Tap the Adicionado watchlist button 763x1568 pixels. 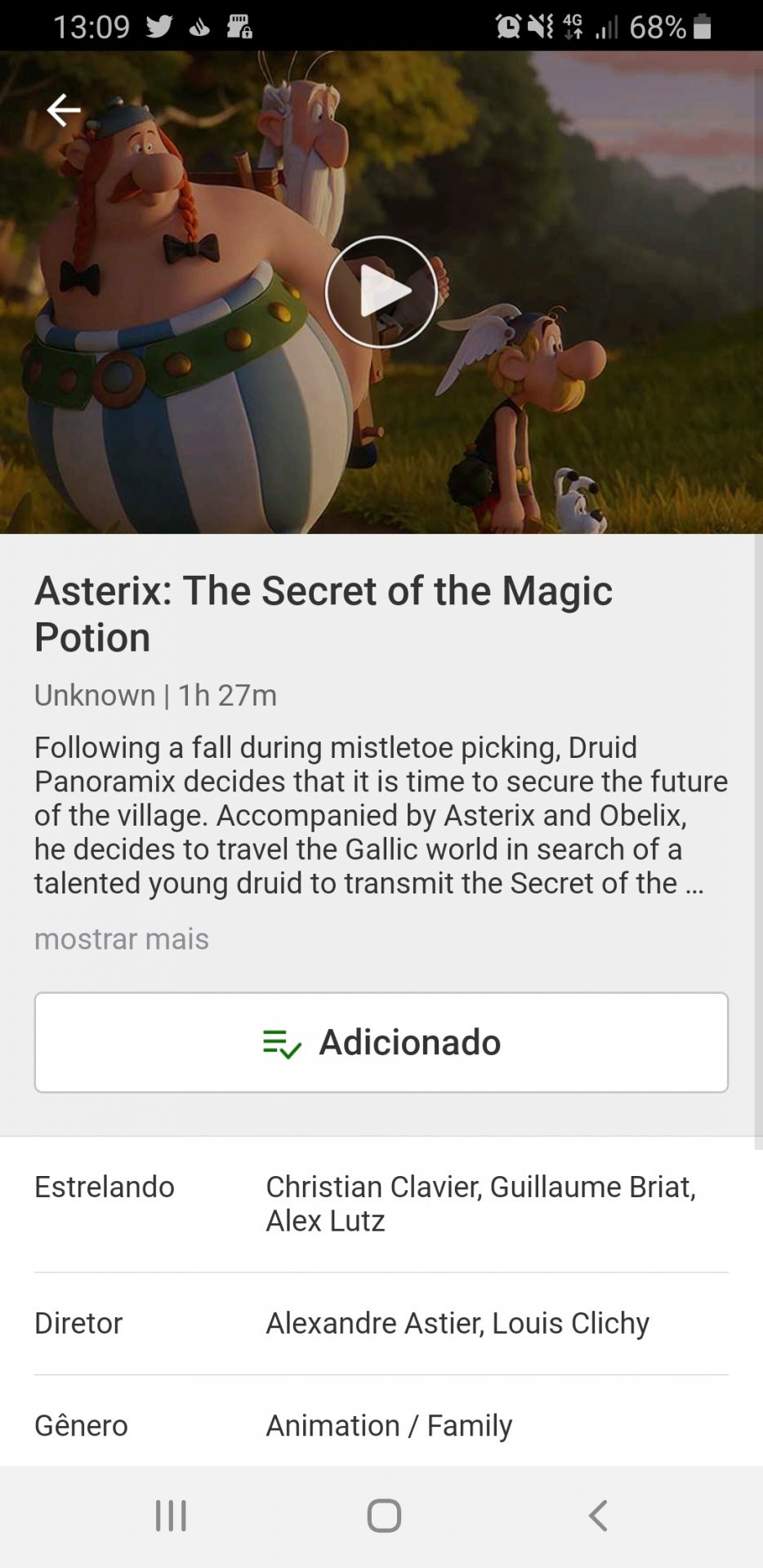[x=381, y=1042]
